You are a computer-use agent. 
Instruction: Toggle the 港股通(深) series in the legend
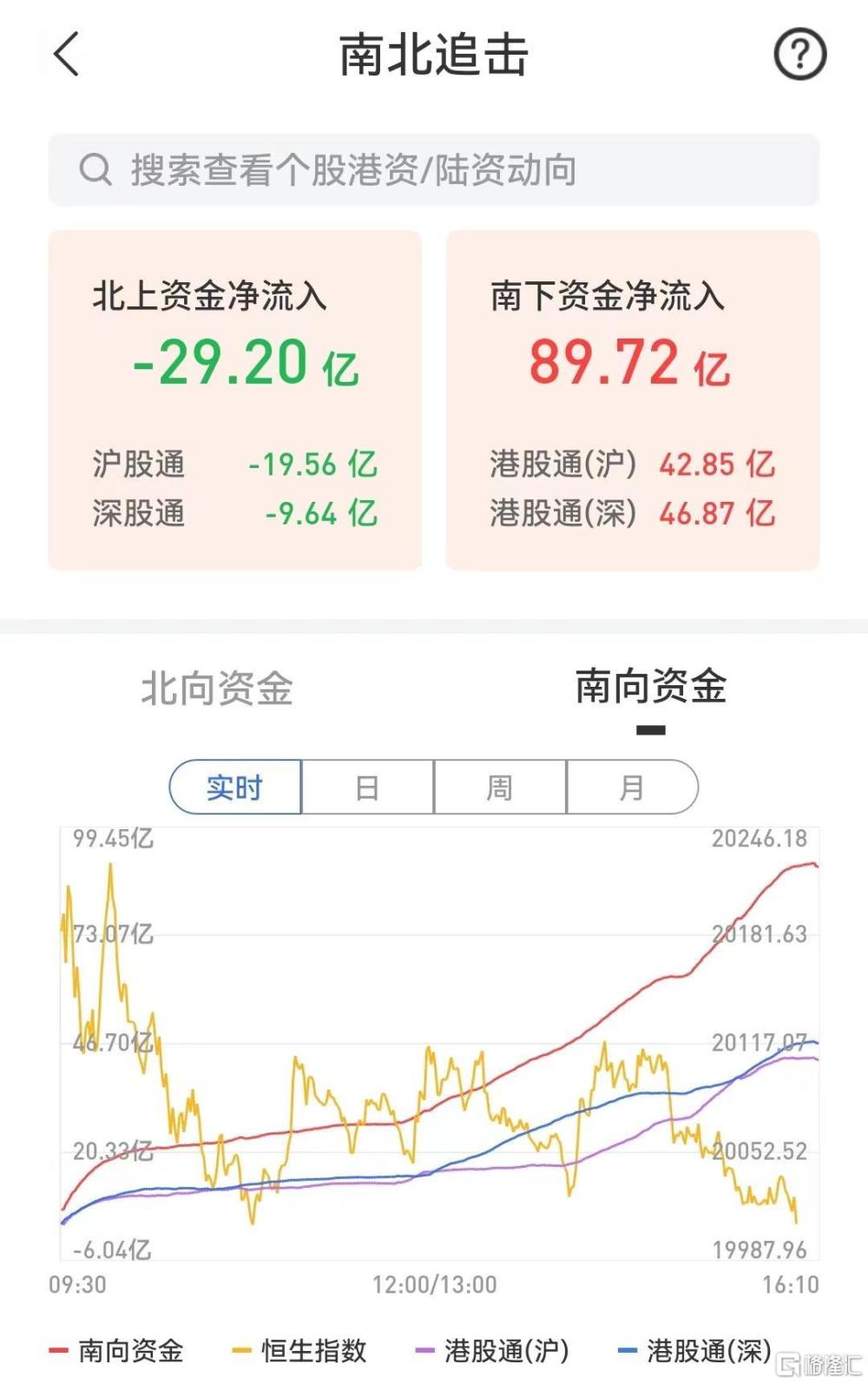coord(703,1351)
